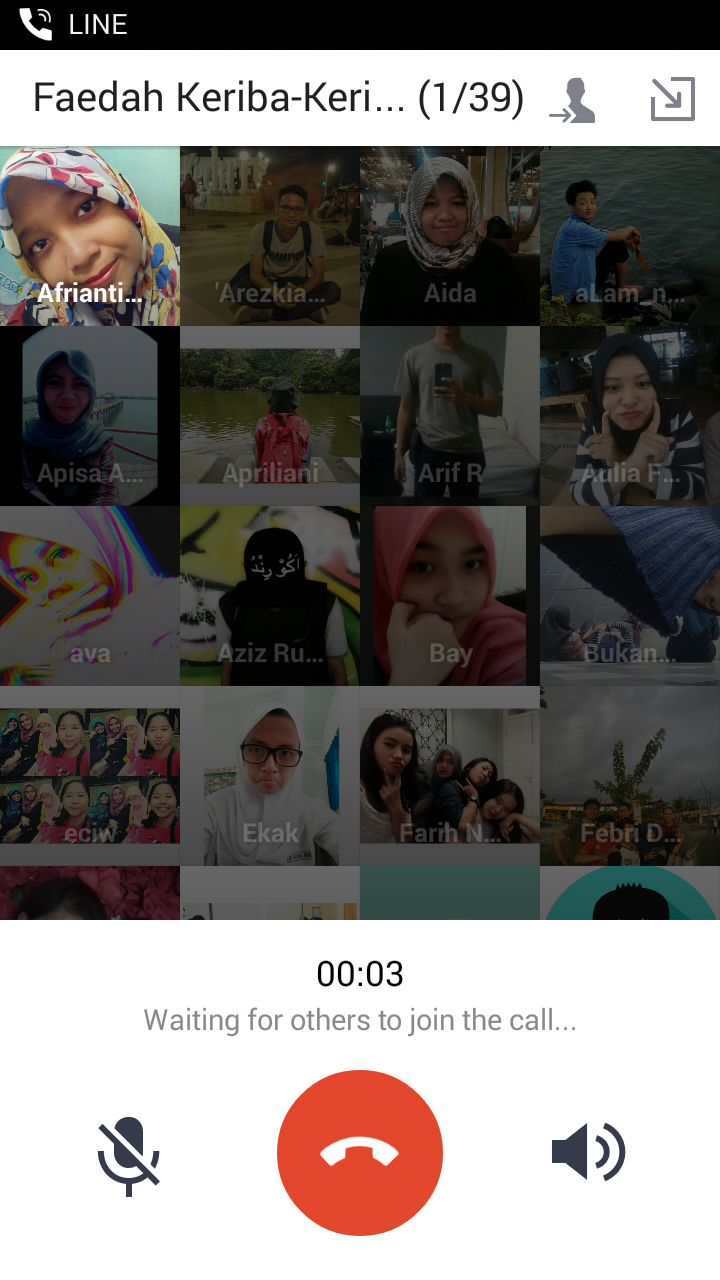Select Arif R's tile

(x=450, y=416)
